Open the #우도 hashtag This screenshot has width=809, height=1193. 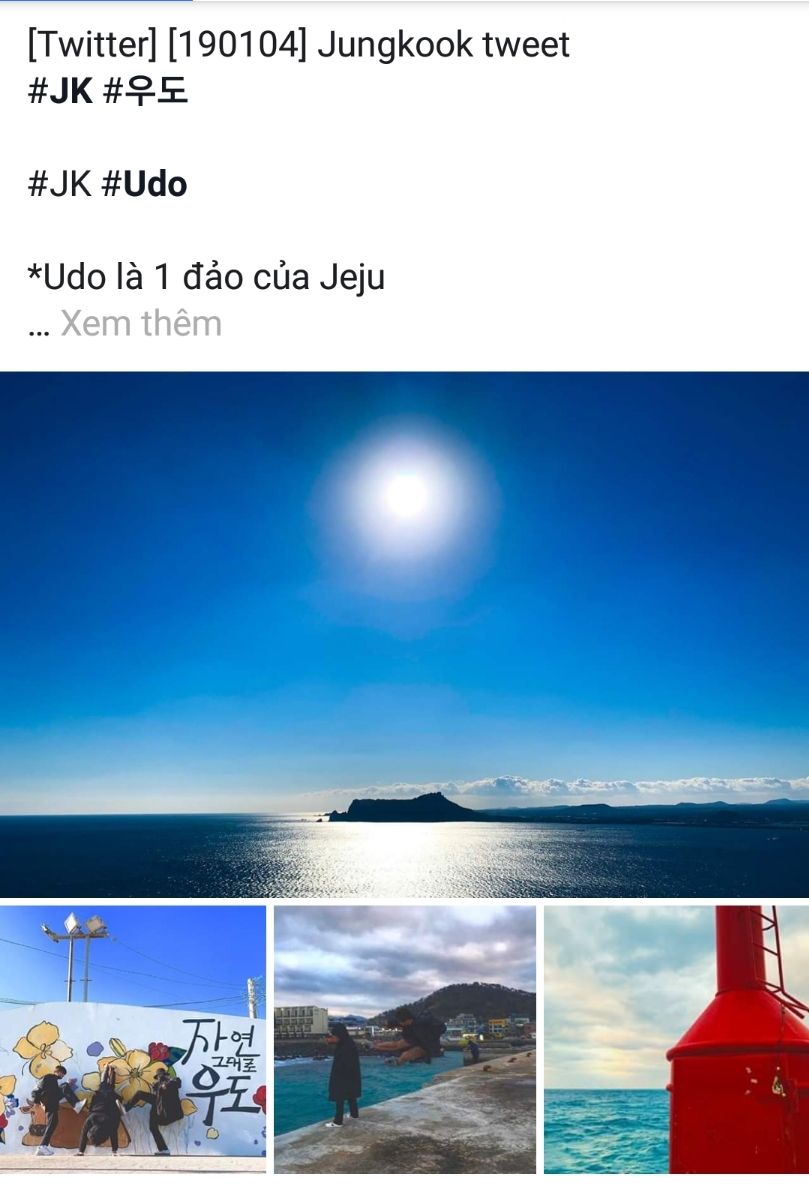click(146, 92)
